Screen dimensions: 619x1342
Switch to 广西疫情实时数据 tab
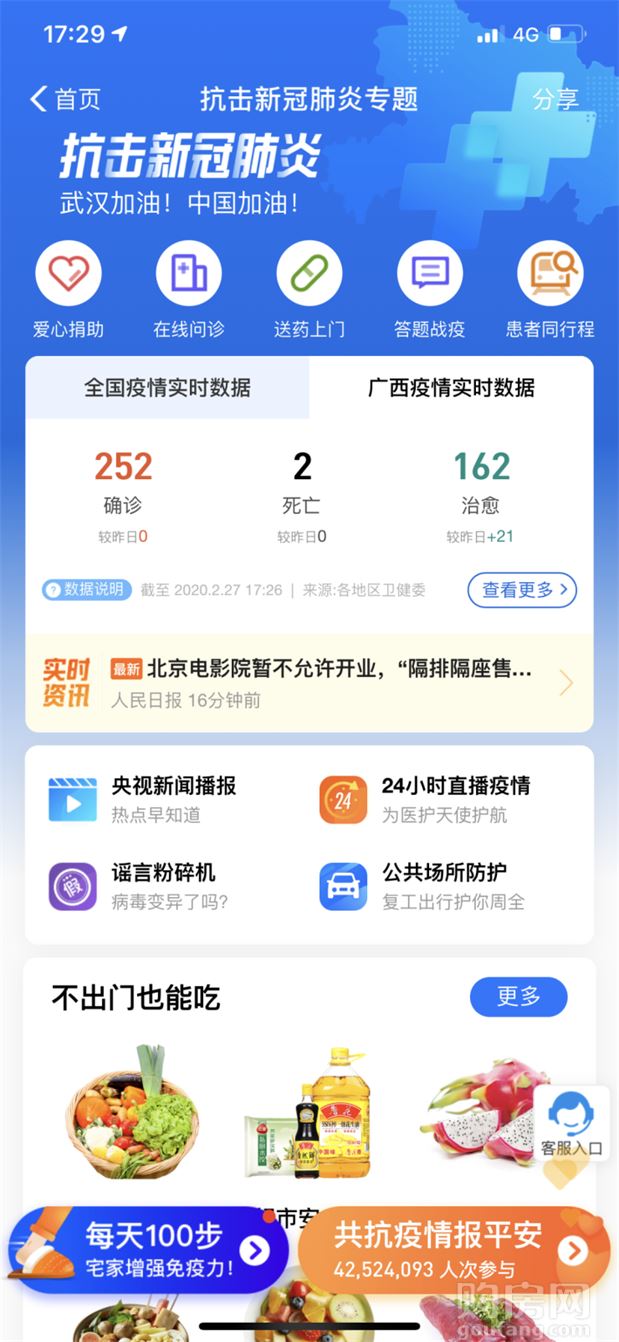[451, 387]
